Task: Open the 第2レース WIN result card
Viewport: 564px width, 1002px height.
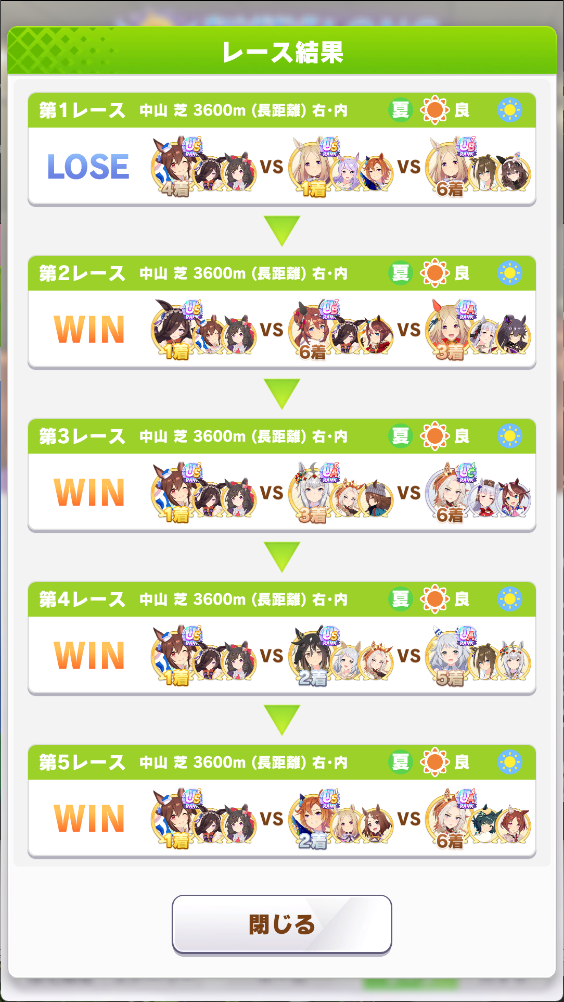Action: click(x=282, y=312)
